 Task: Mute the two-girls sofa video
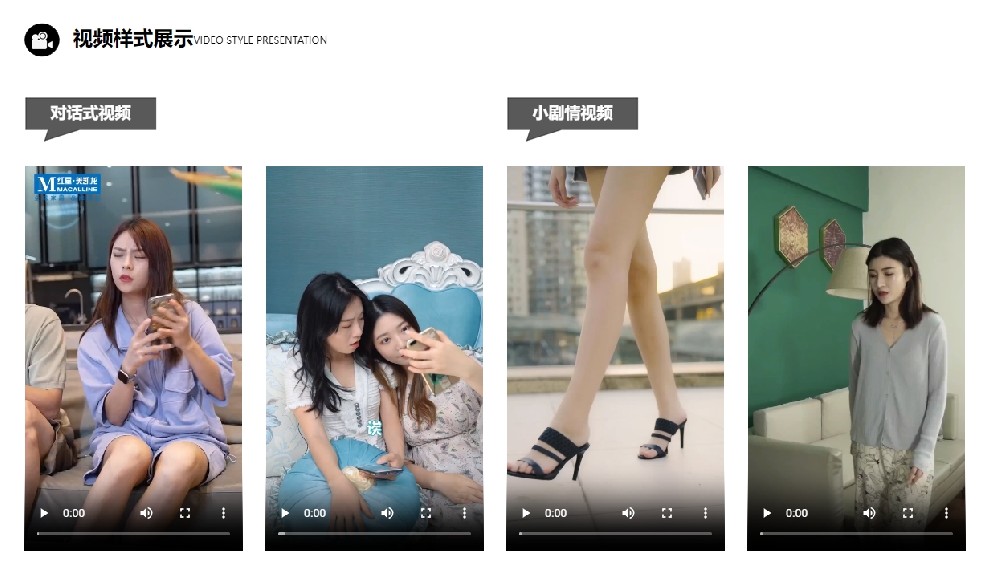pyautogui.click(x=387, y=513)
